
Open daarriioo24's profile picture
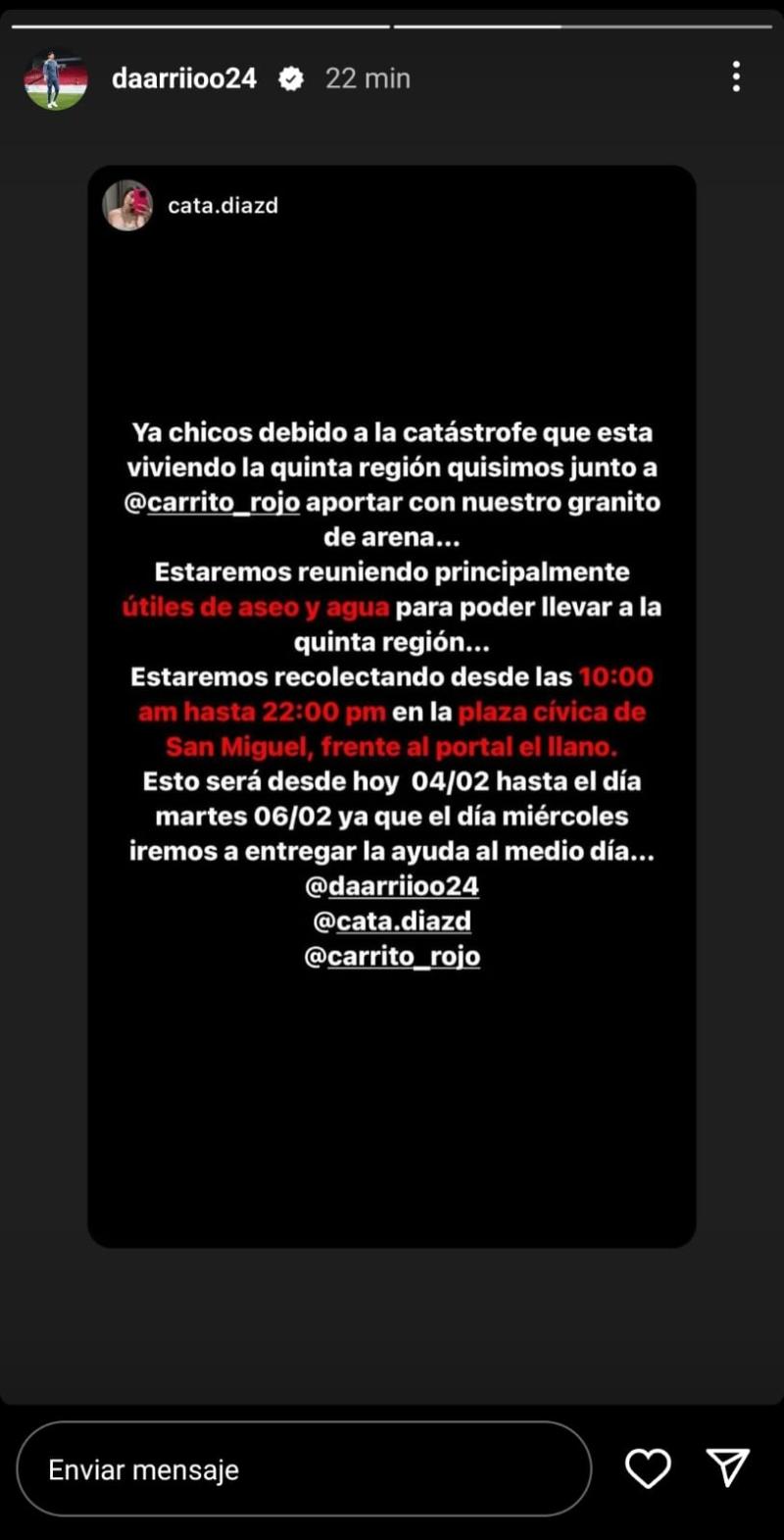[x=55, y=78]
